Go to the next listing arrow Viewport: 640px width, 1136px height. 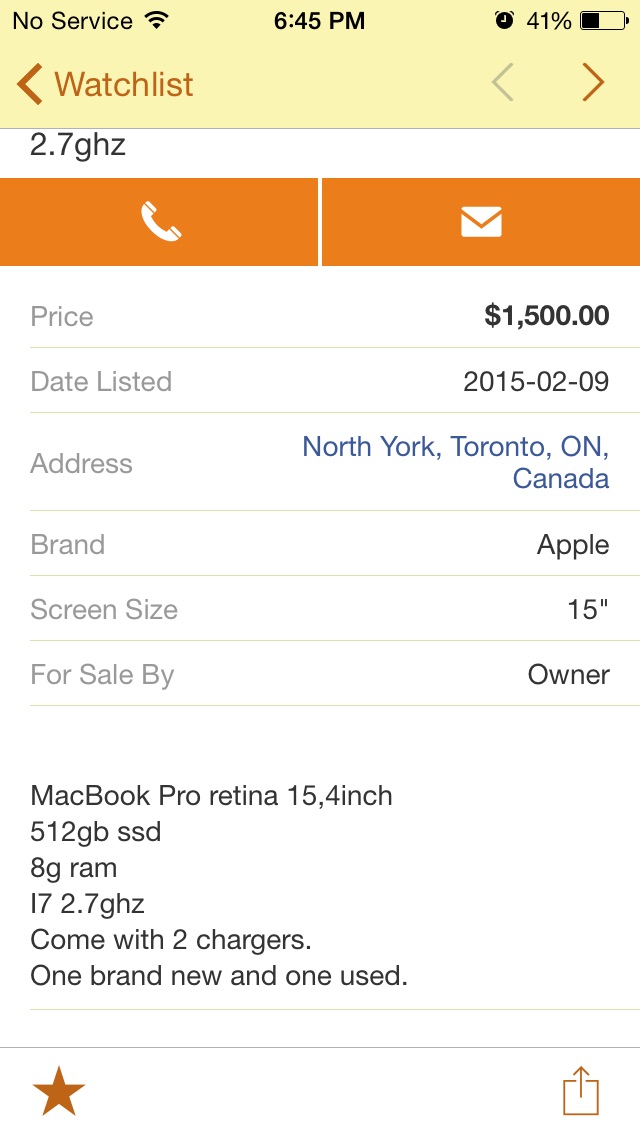[x=593, y=83]
